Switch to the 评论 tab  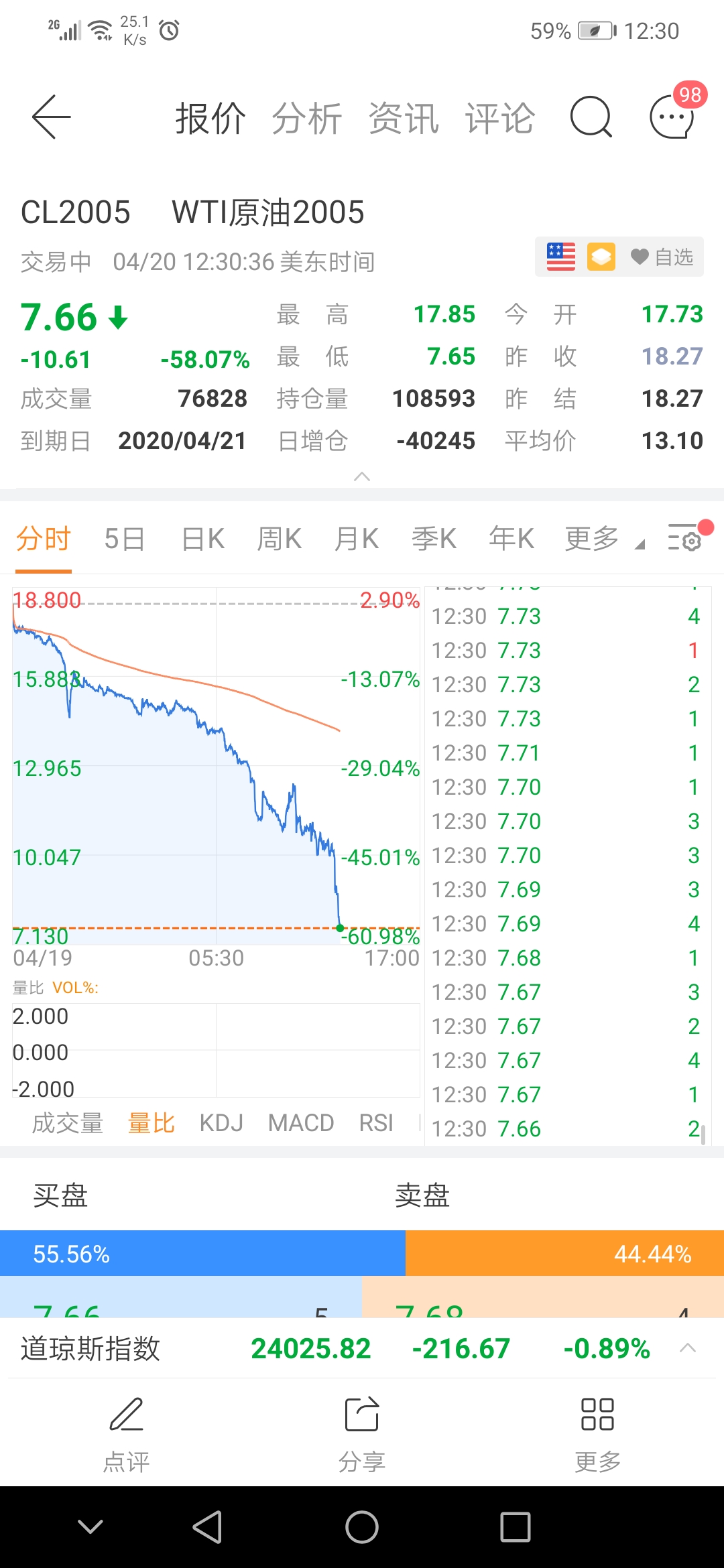pos(500,119)
